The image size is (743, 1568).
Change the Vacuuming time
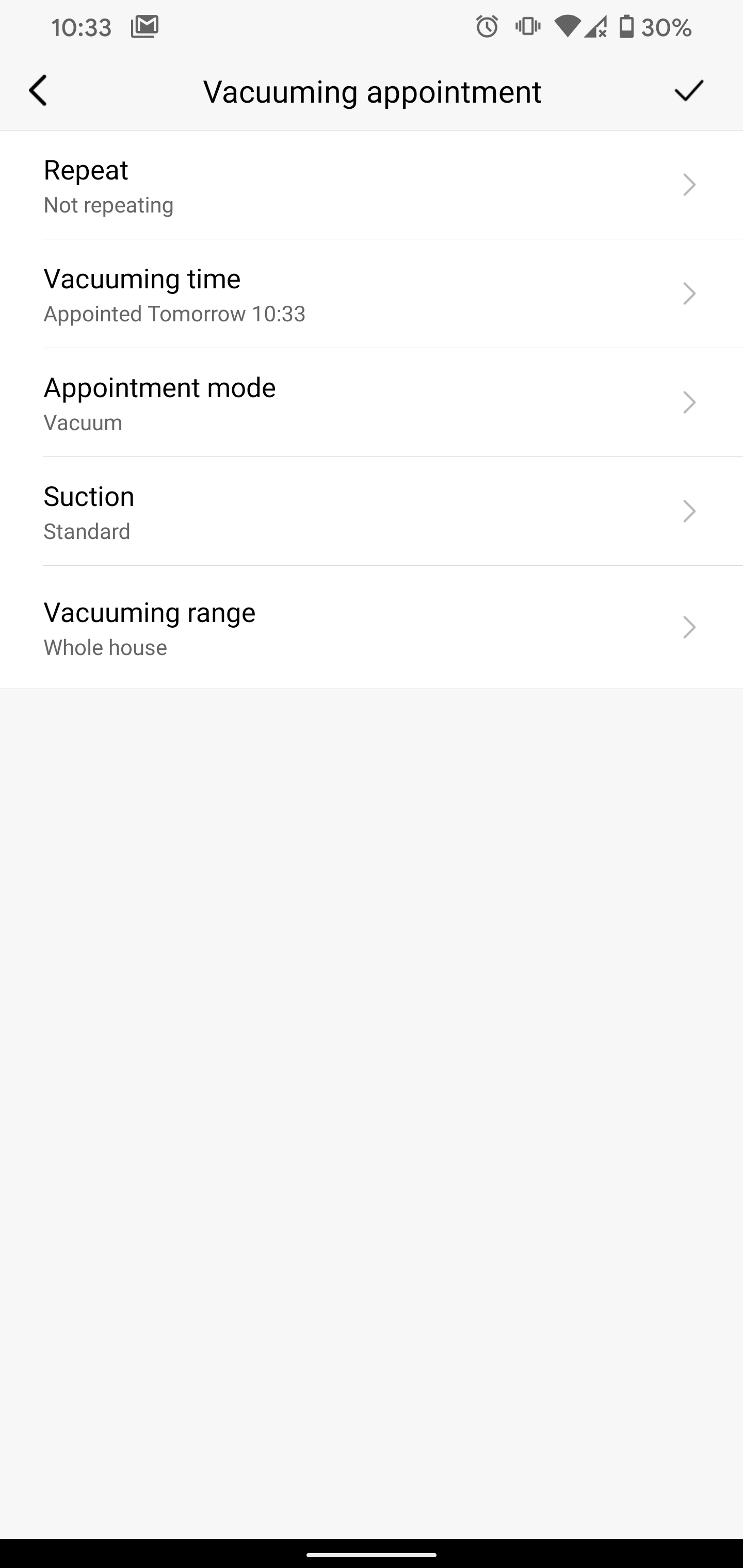click(372, 294)
